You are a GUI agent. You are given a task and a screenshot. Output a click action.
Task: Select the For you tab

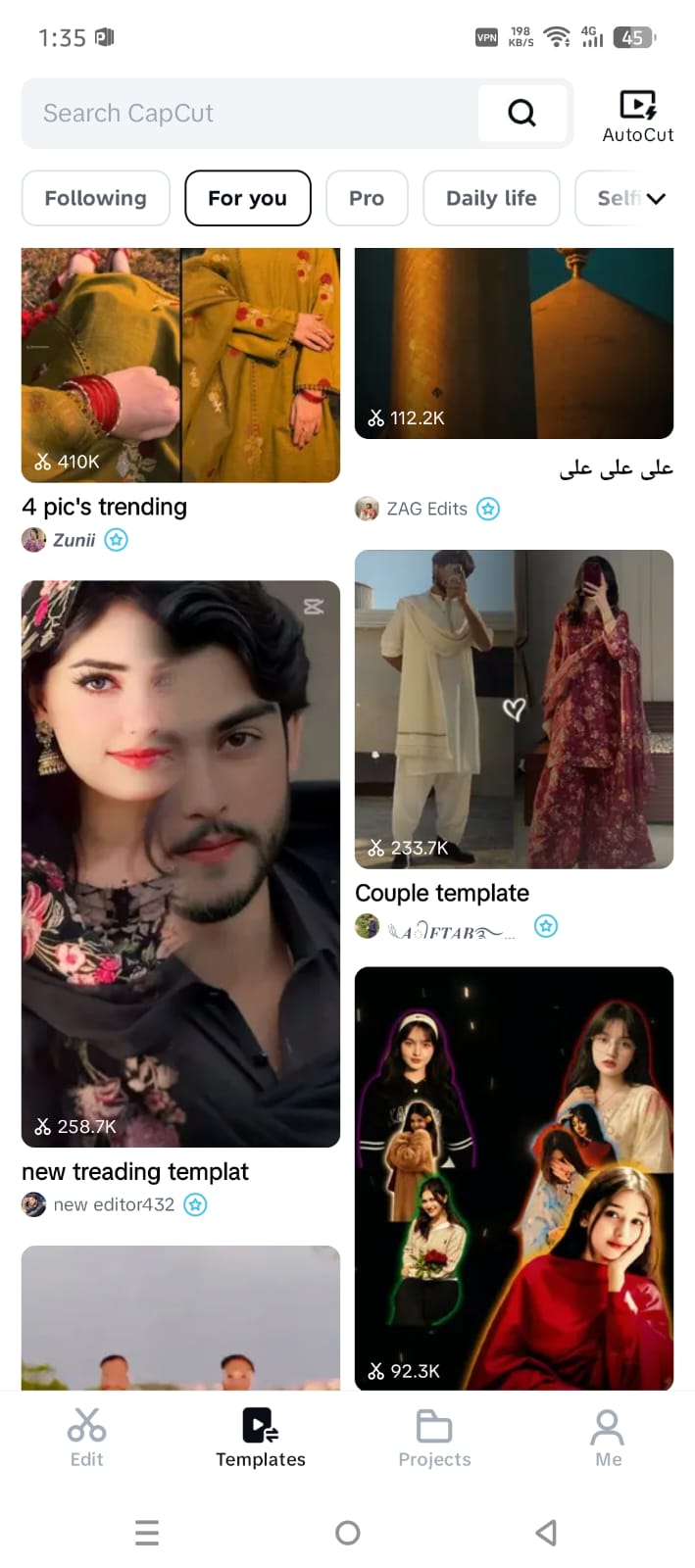[247, 198]
